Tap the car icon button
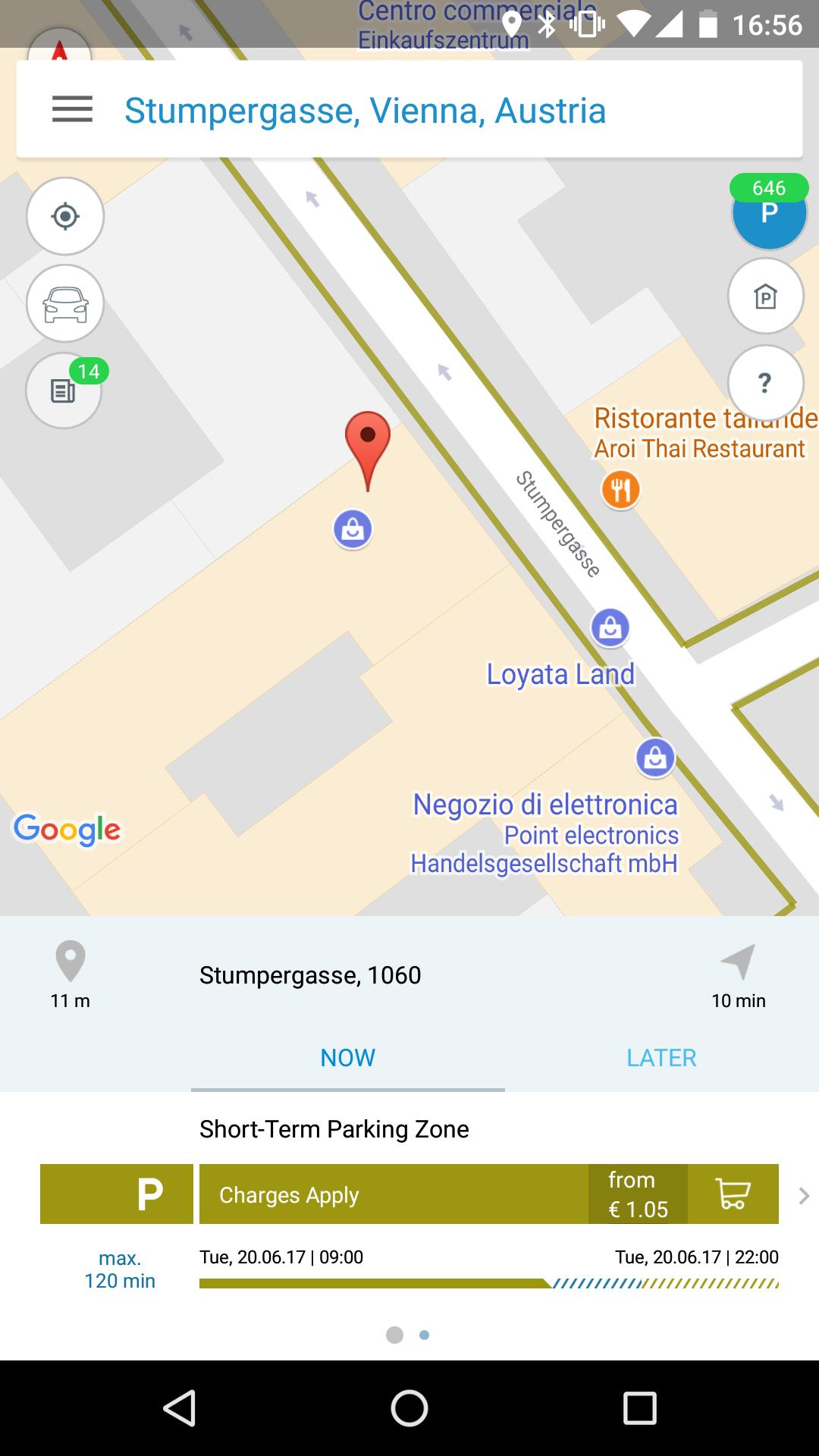 [65, 304]
